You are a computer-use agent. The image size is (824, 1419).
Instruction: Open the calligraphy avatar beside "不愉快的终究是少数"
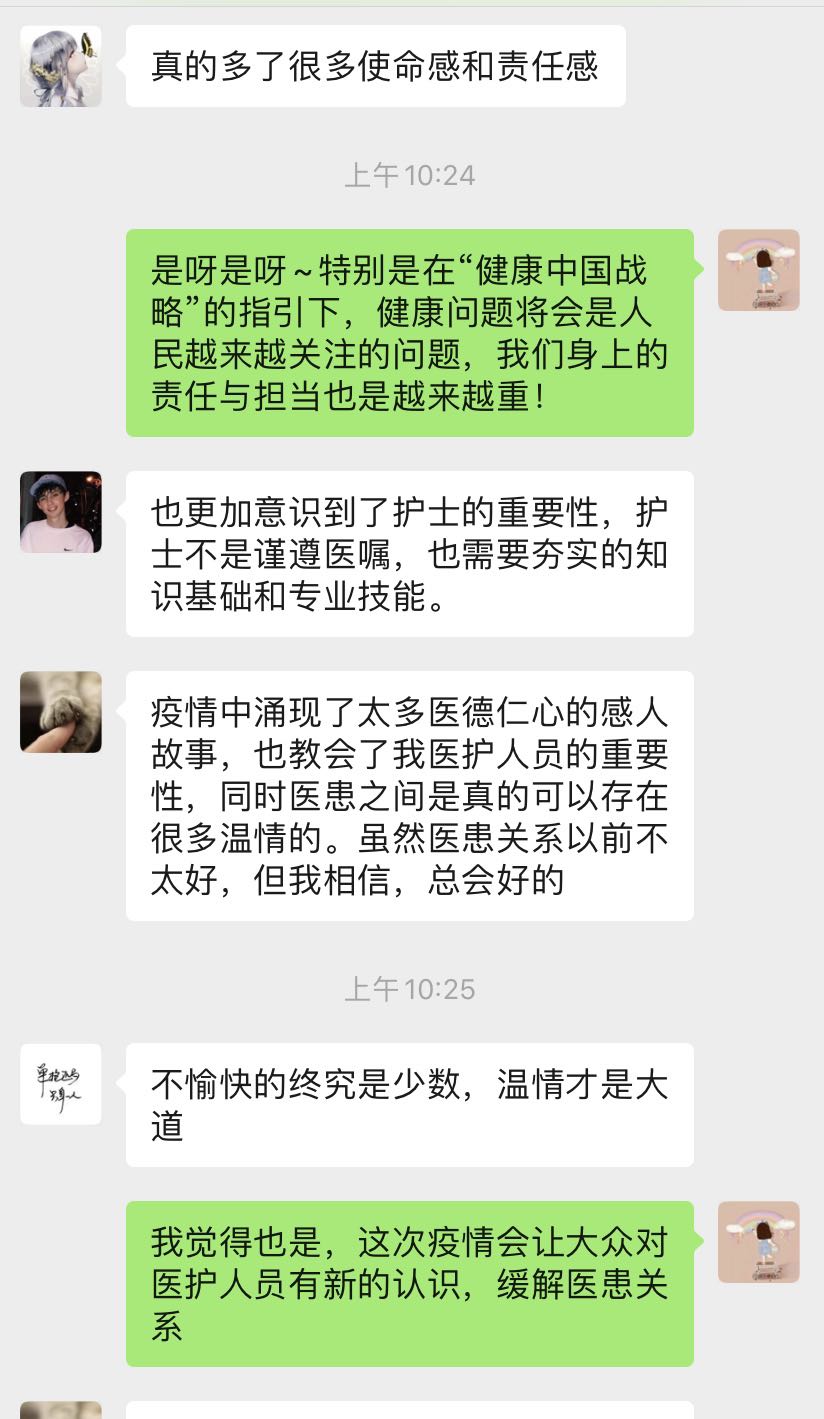pyautogui.click(x=61, y=1084)
